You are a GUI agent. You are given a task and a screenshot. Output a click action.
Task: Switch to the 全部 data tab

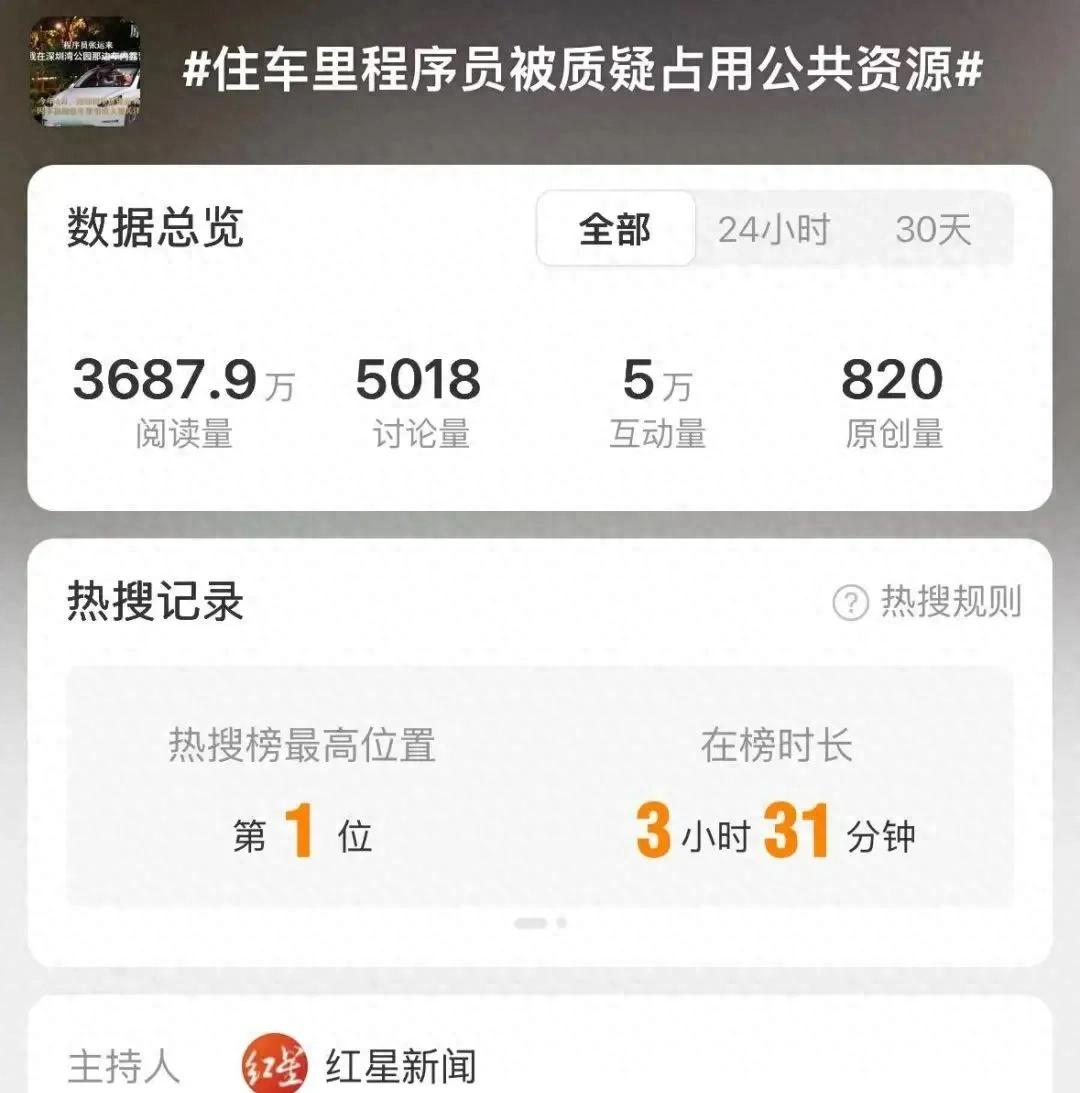pyautogui.click(x=615, y=229)
